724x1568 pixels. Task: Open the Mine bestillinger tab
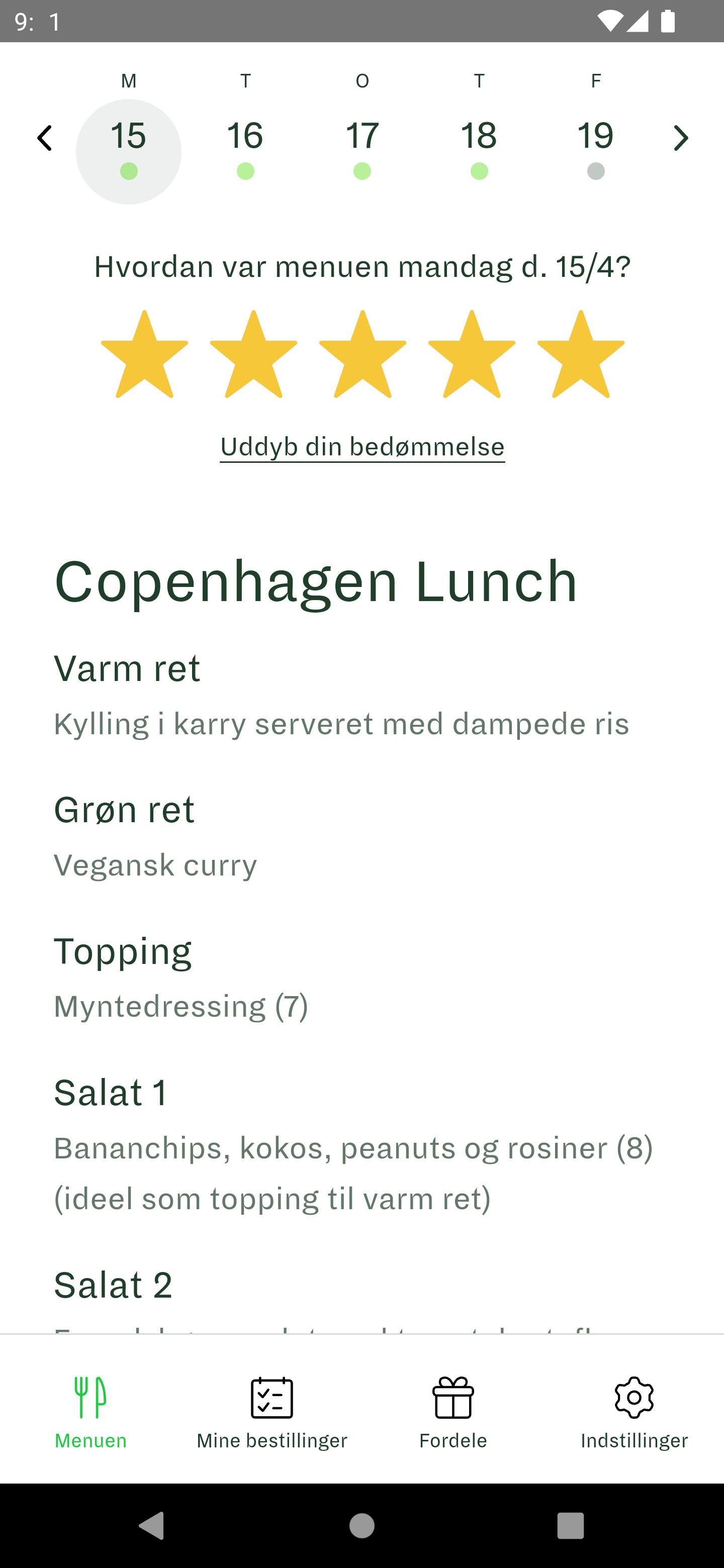pos(271,1413)
